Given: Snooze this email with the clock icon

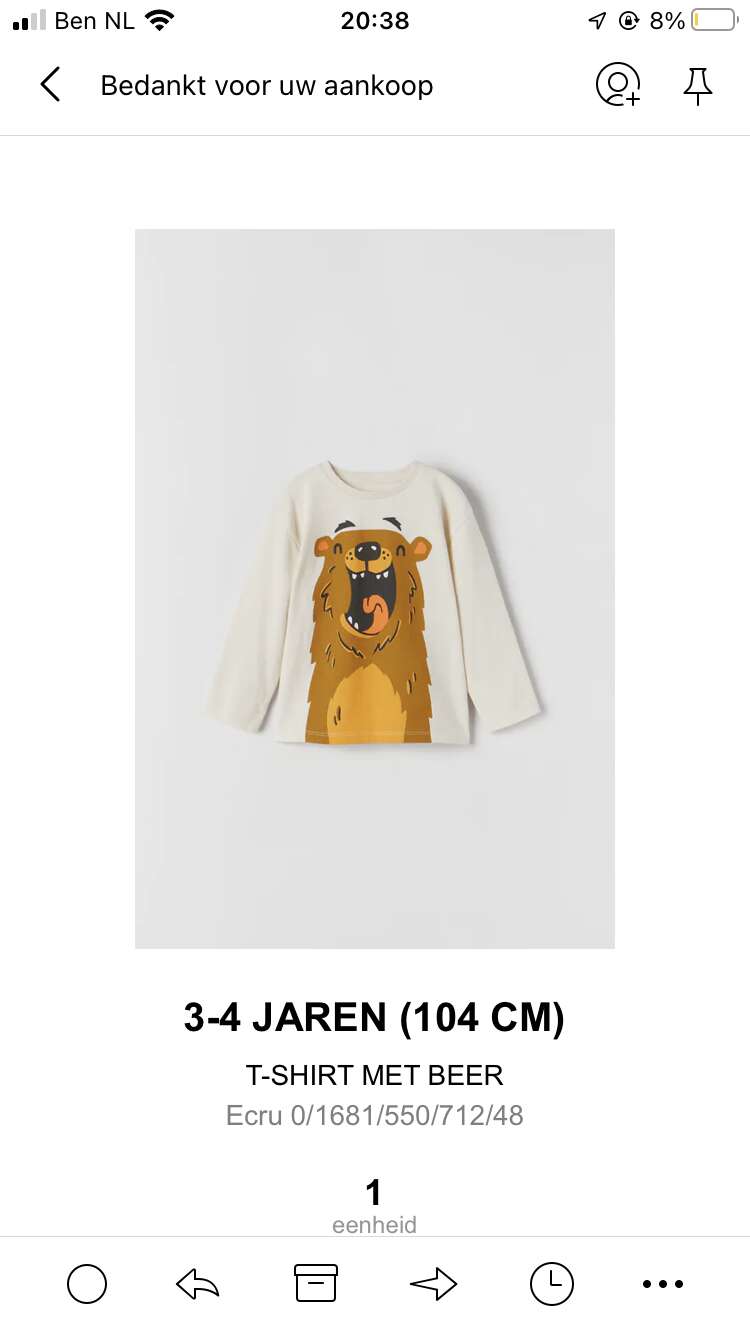Looking at the screenshot, I should click(552, 1283).
